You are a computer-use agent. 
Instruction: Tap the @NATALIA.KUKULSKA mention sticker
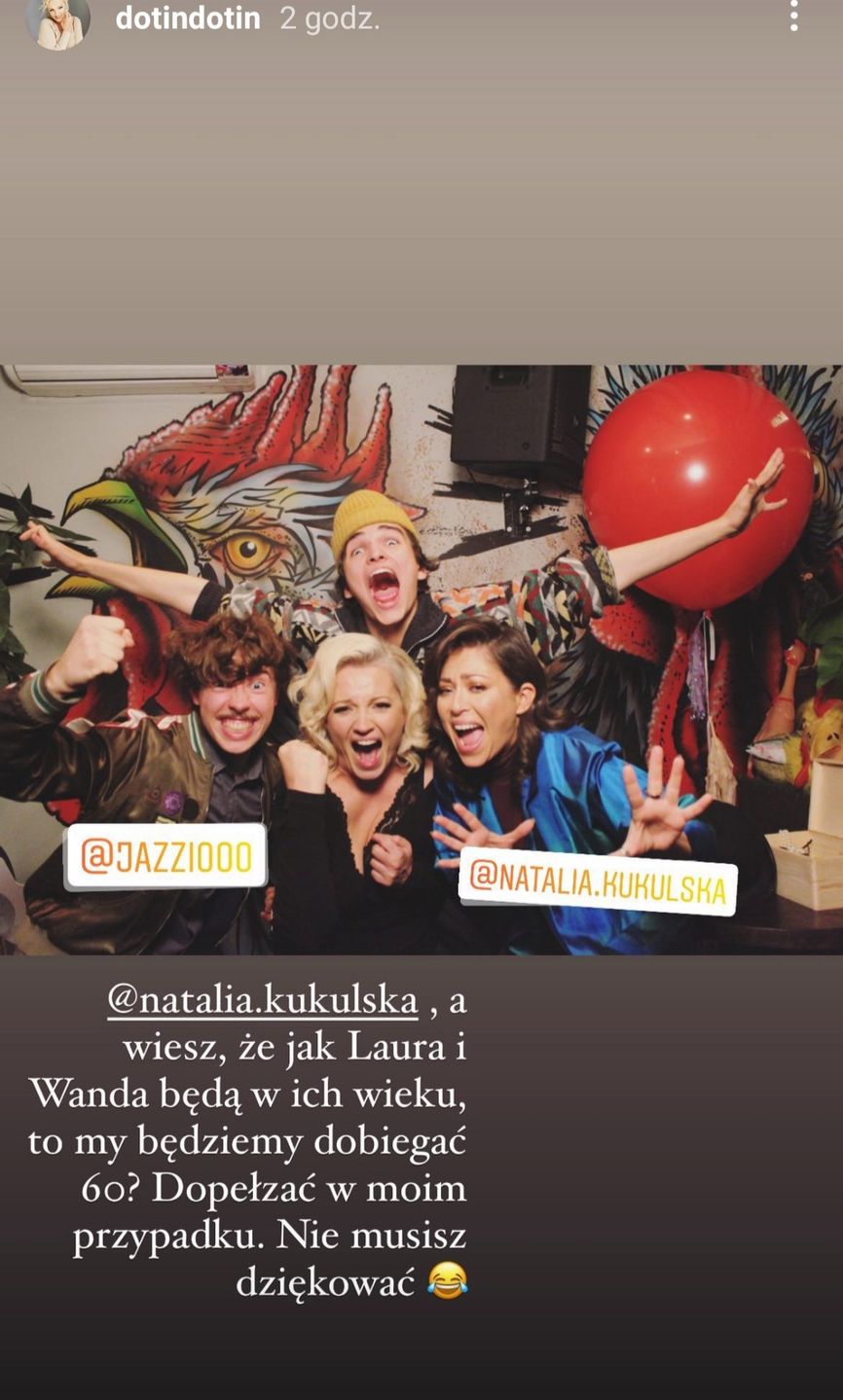(x=598, y=880)
